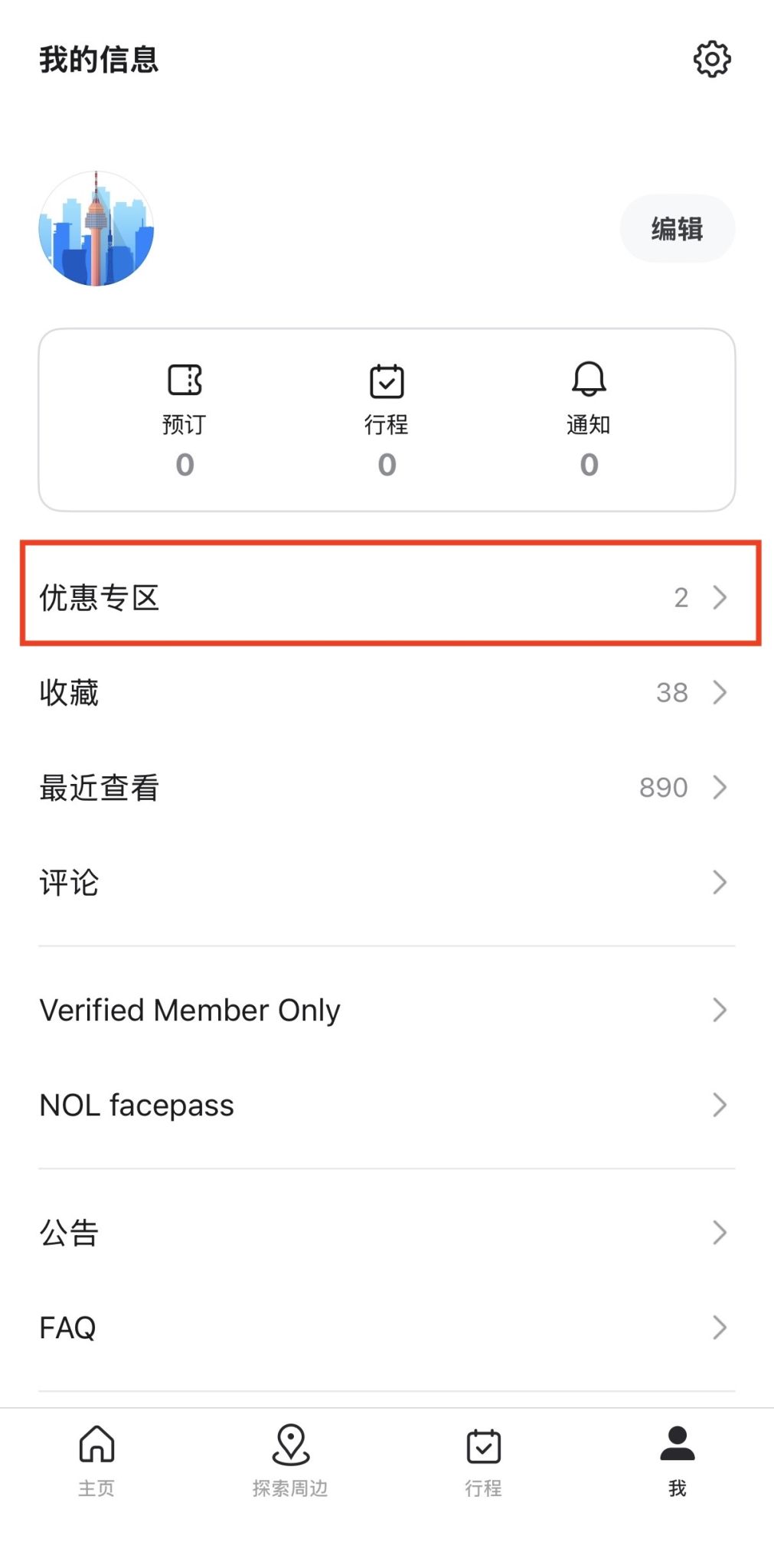This screenshot has height=1568, width=774.
Task: Open 行程 in the summary card
Action: tap(387, 421)
